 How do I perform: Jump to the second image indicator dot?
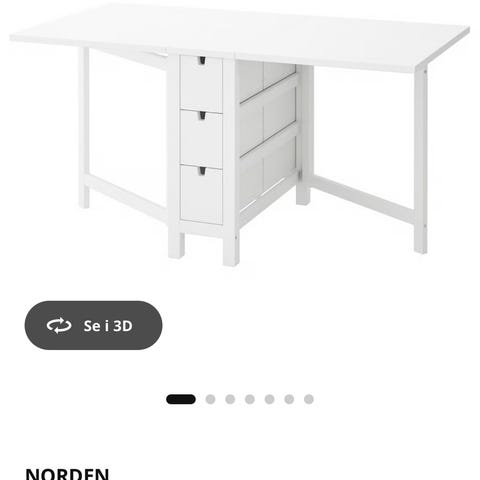coord(210,399)
